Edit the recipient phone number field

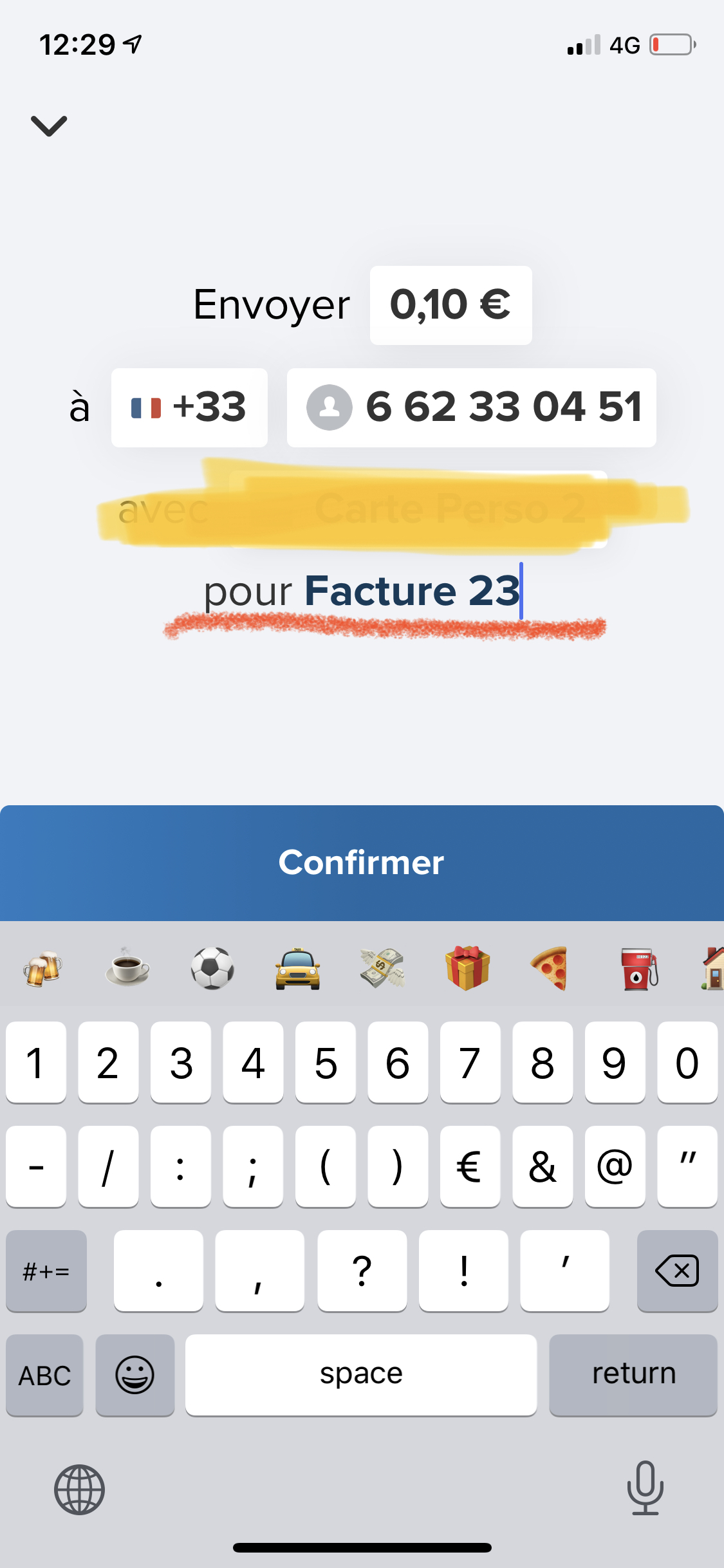pos(471,407)
